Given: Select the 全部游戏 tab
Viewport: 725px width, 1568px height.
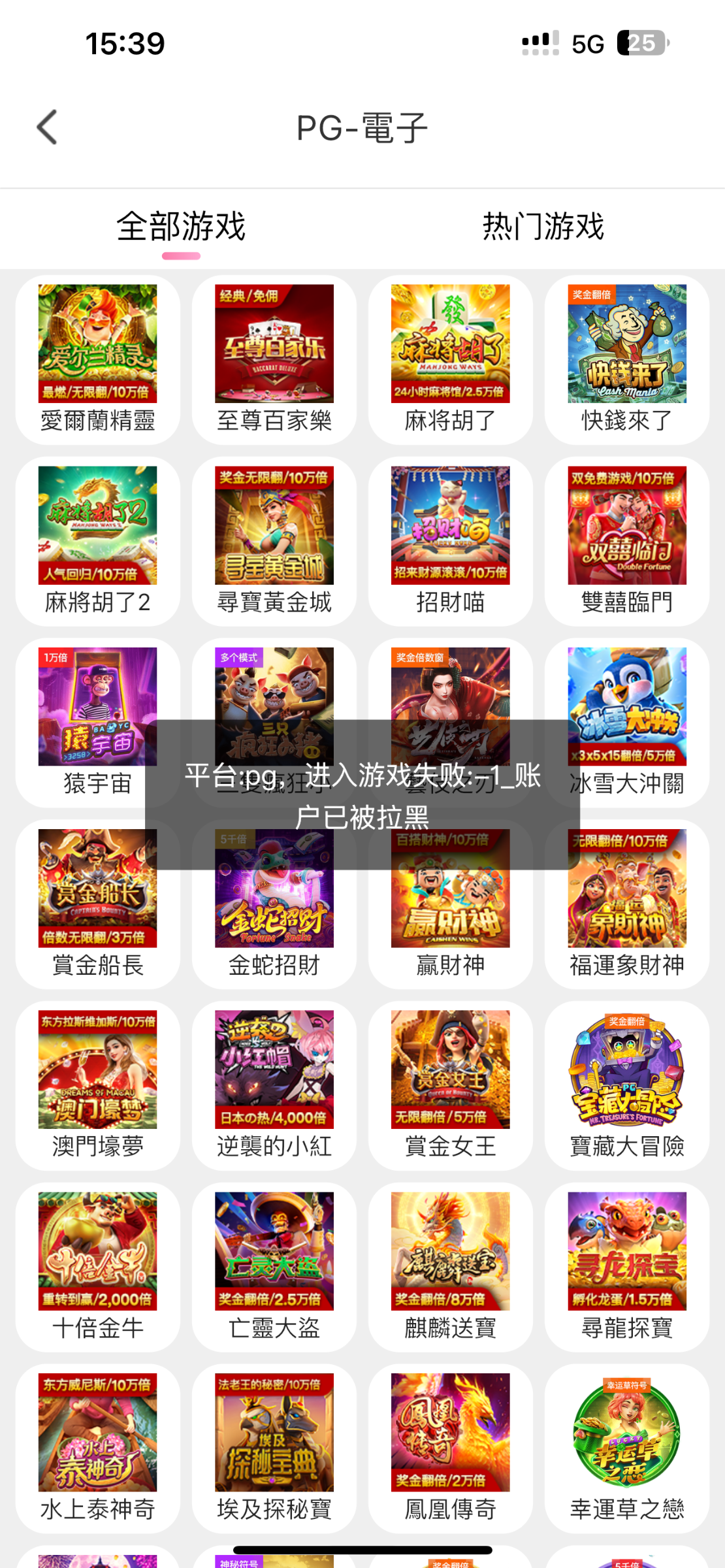Looking at the screenshot, I should (181, 227).
